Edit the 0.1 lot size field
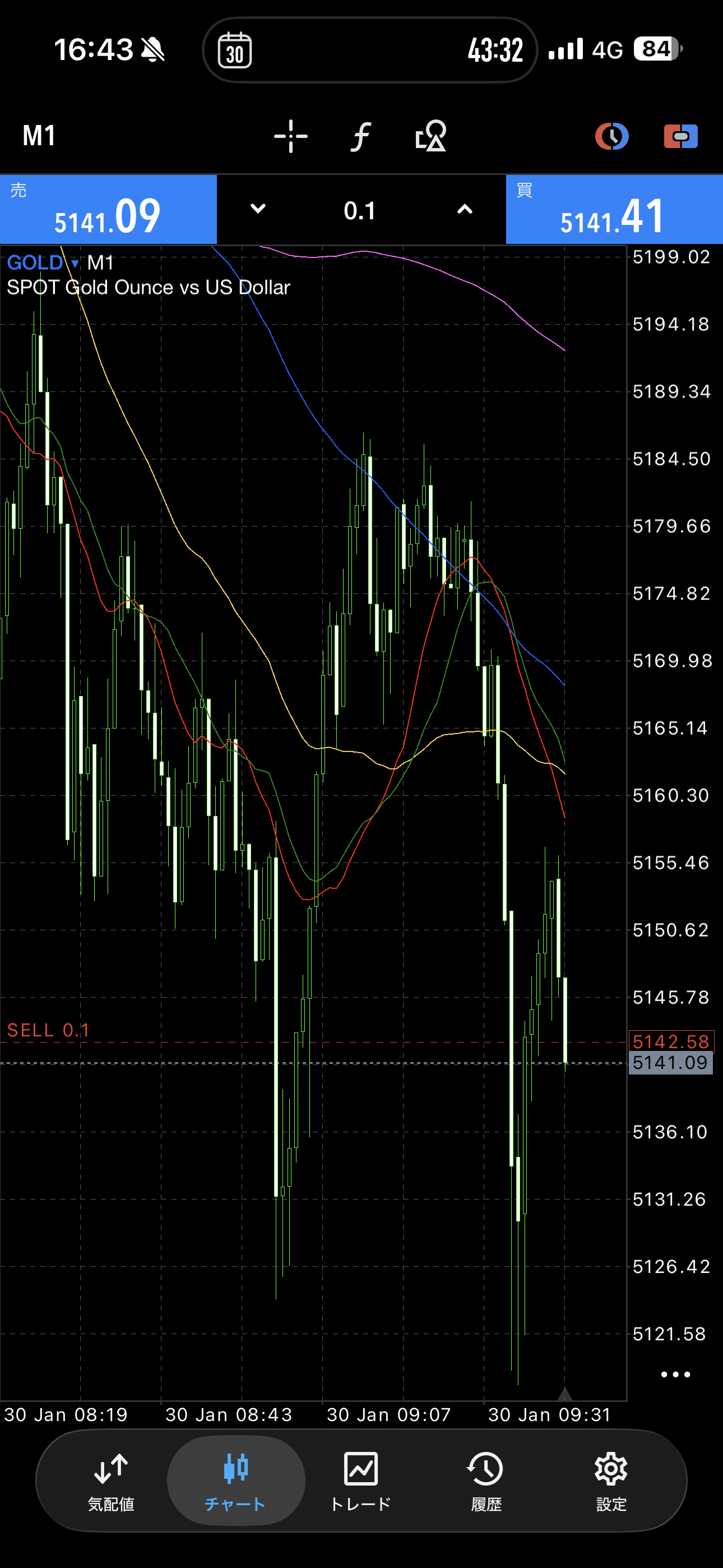 tap(360, 211)
